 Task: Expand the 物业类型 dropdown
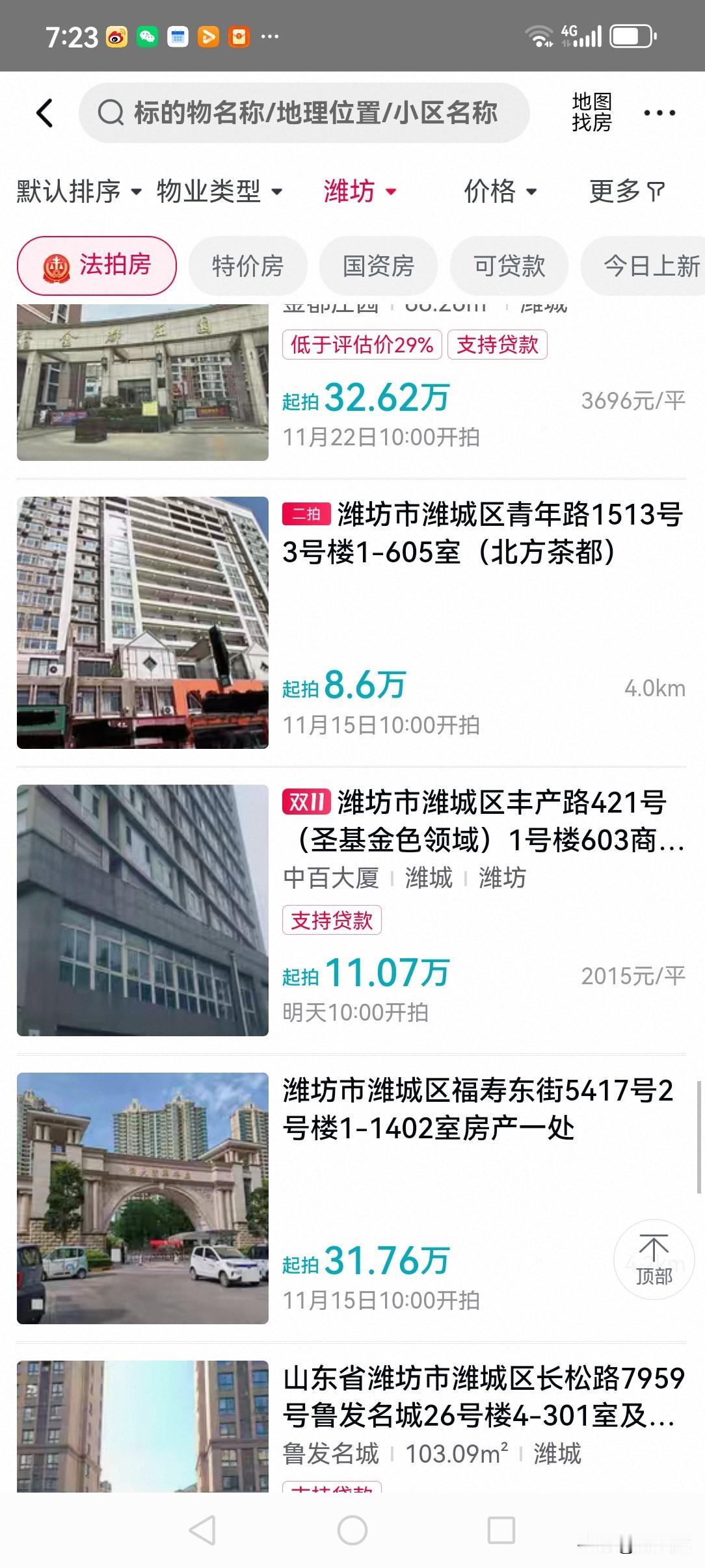pyautogui.click(x=219, y=191)
